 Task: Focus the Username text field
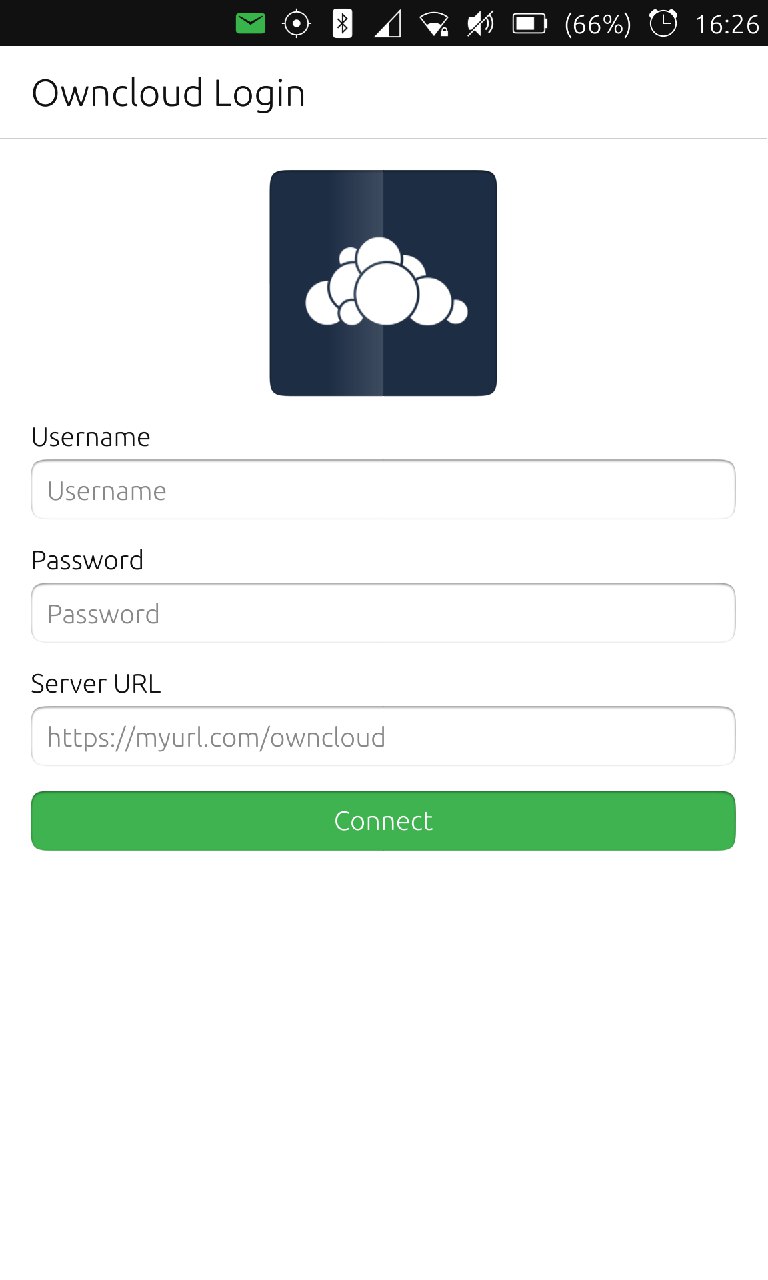[383, 490]
